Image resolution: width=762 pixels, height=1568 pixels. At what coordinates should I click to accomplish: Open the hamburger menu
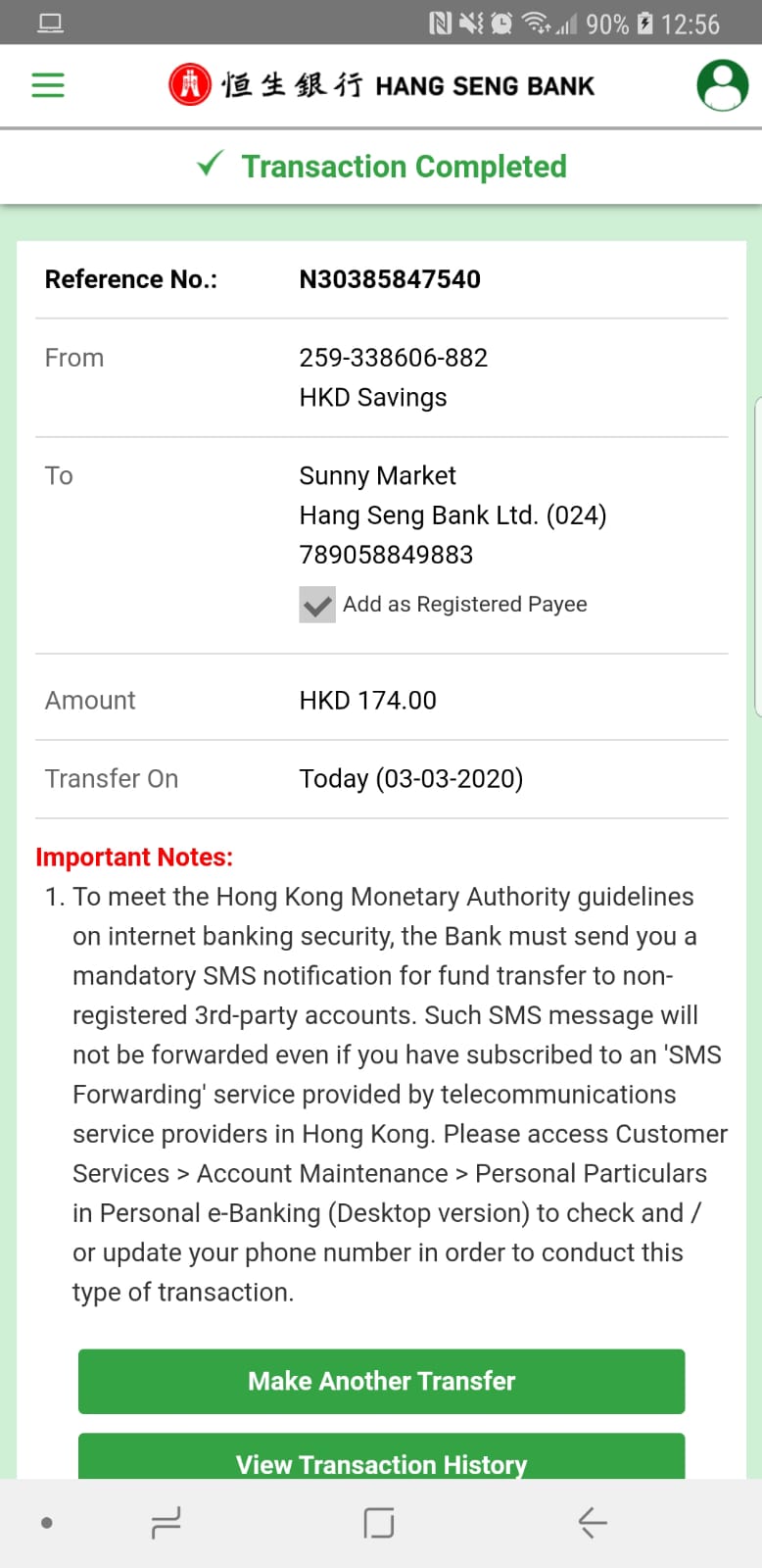[x=48, y=85]
